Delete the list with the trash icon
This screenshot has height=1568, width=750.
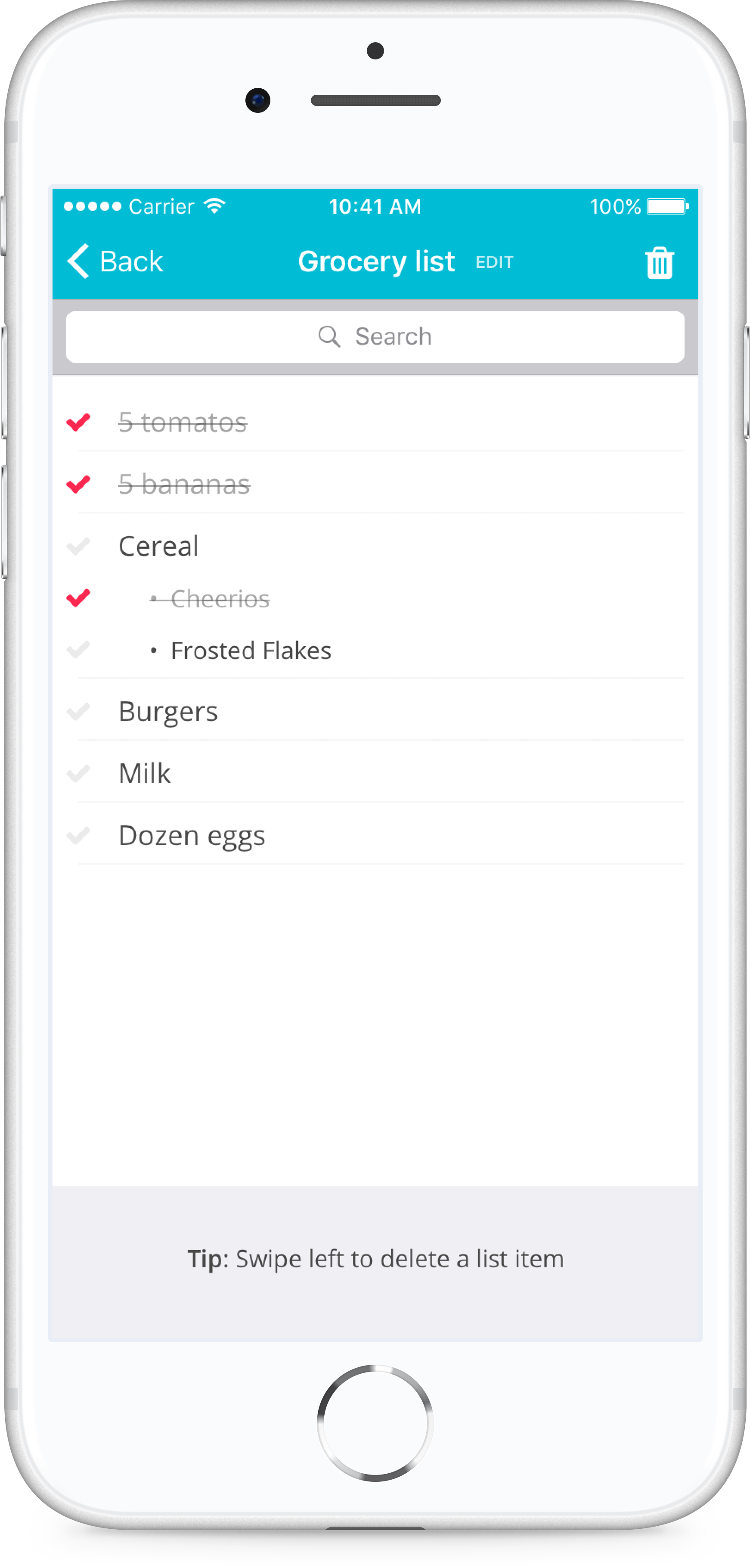[659, 263]
